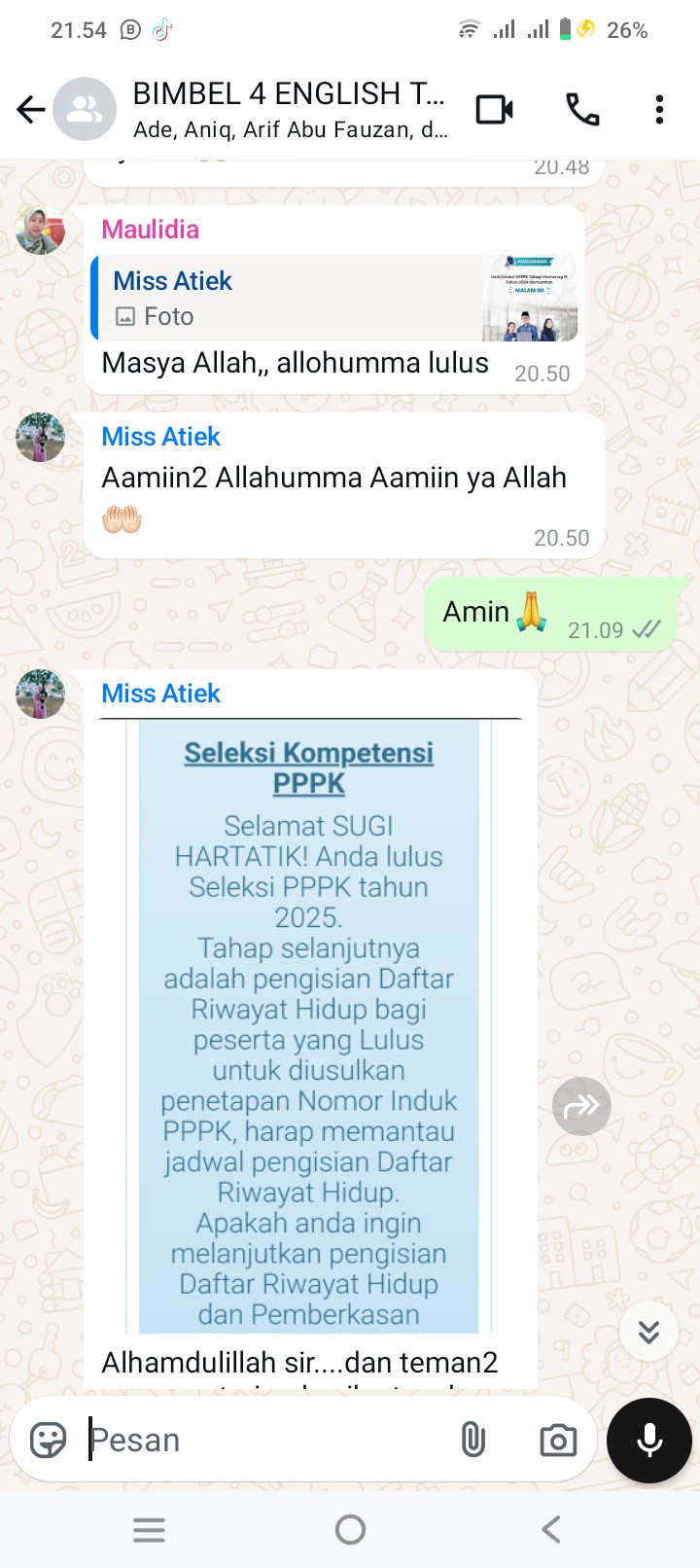Open the overflow menu

click(659, 110)
